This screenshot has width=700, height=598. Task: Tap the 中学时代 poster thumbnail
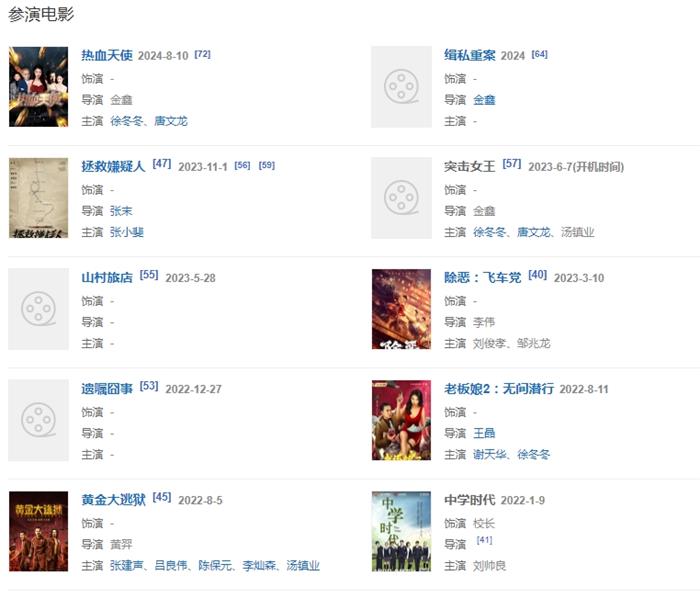pos(401,531)
